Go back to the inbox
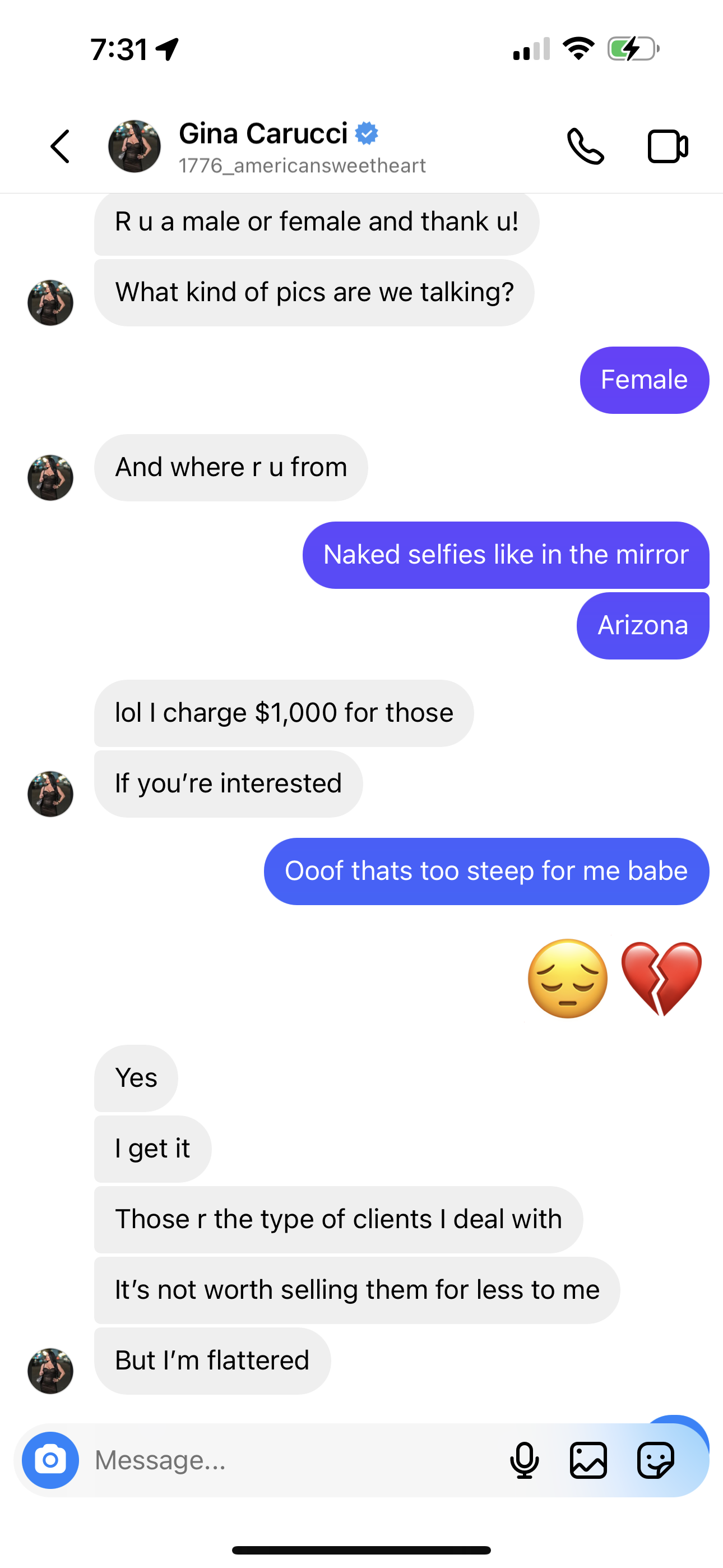This screenshot has height=1568, width=723. click(59, 147)
